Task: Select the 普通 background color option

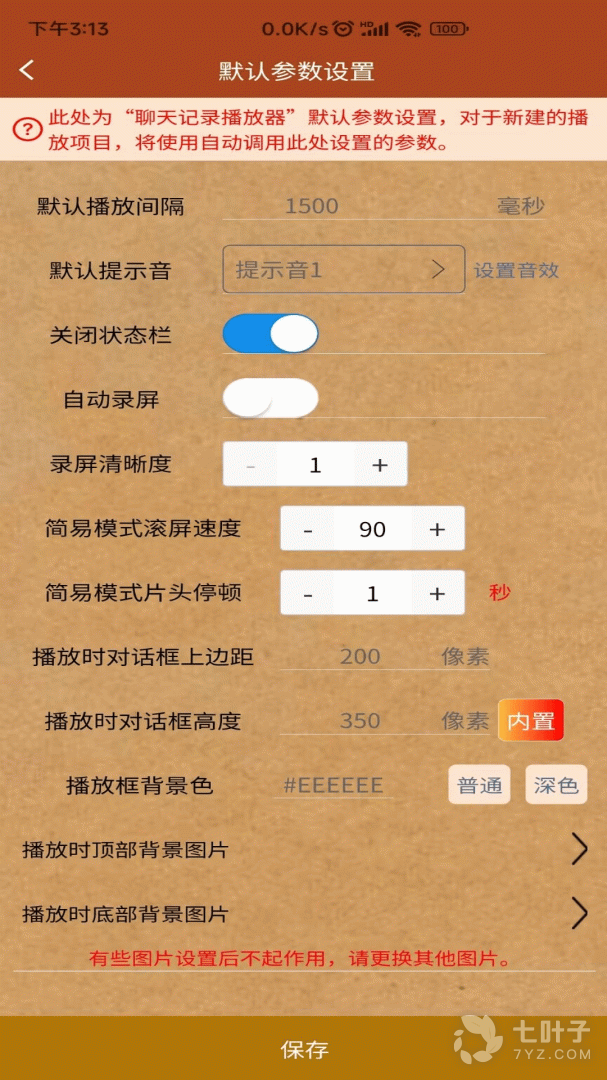Action: point(479,785)
